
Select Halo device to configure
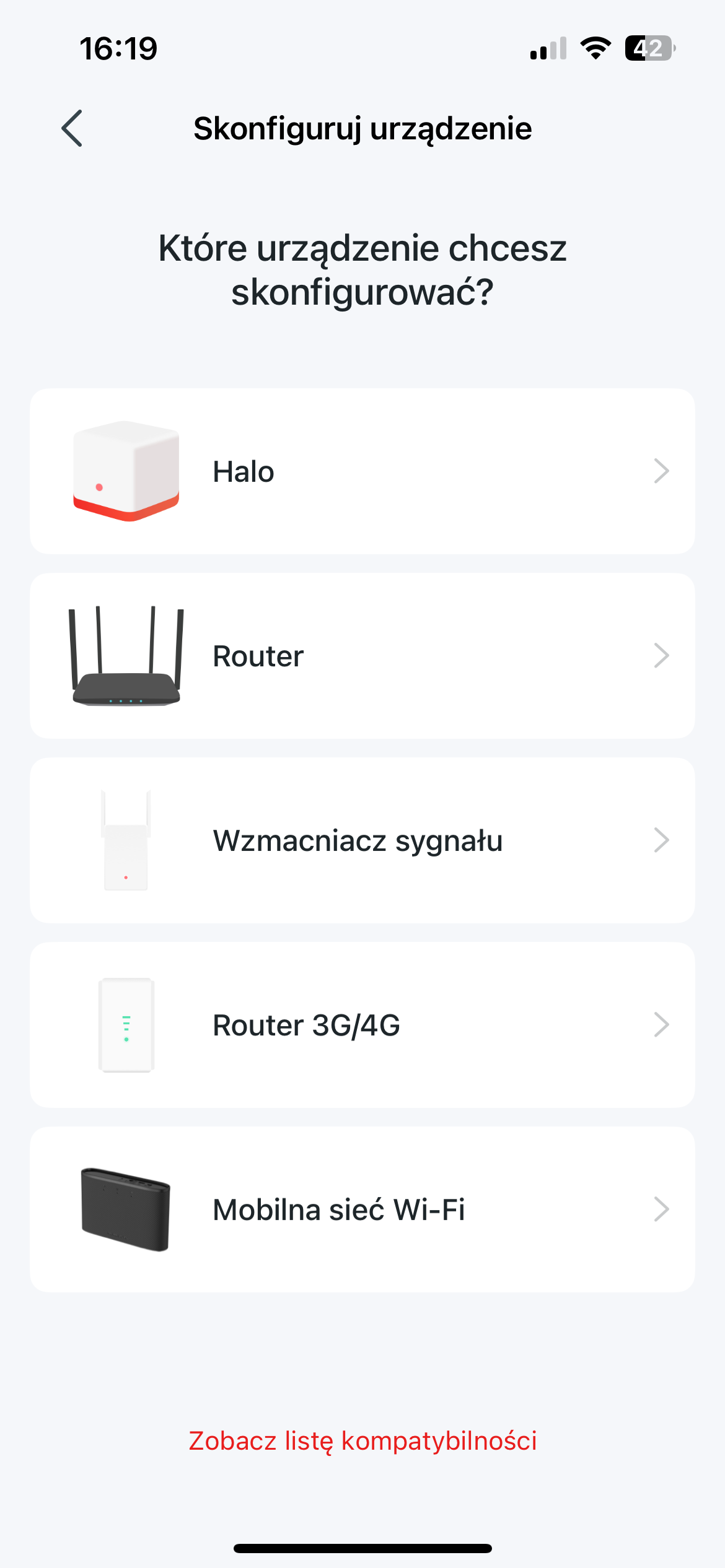point(362,471)
